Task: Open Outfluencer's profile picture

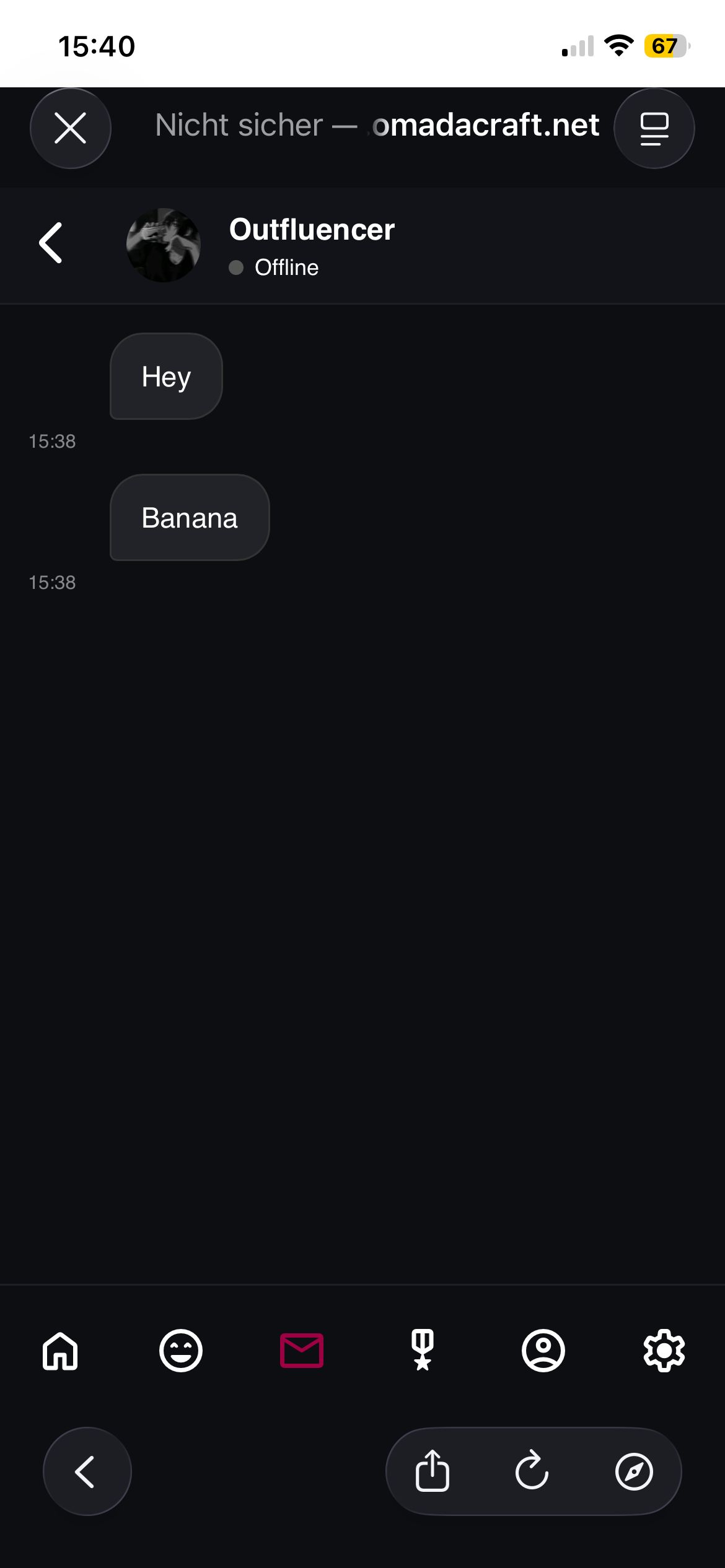Action: click(x=164, y=245)
